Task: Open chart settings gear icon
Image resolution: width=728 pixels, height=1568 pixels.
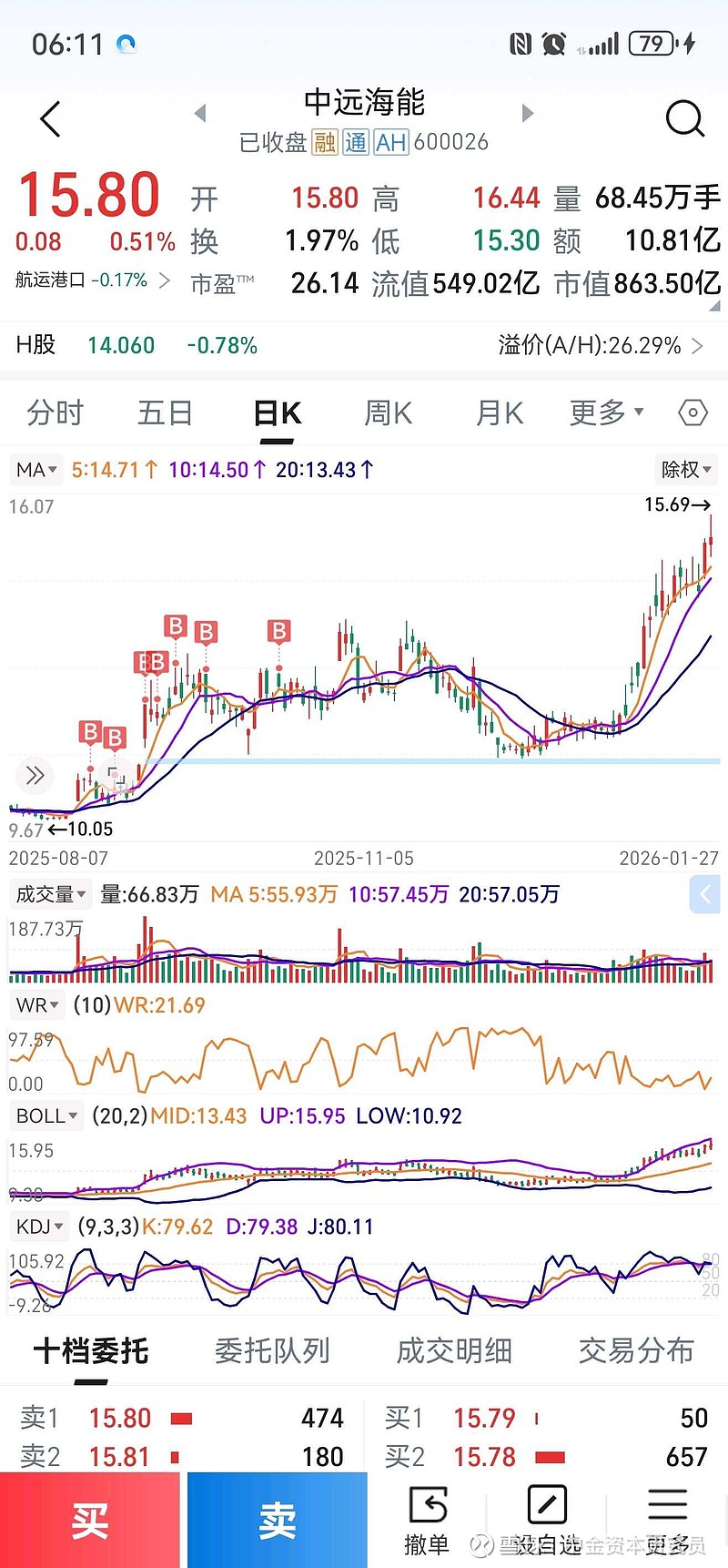Action: [692, 412]
